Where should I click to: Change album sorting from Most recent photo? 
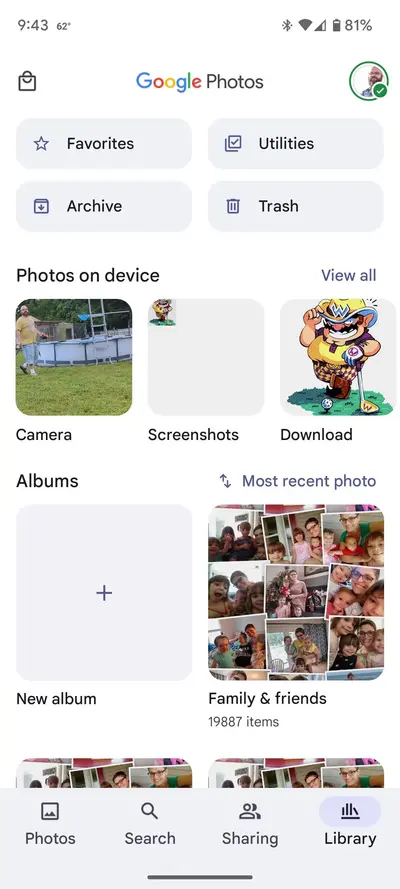click(298, 481)
